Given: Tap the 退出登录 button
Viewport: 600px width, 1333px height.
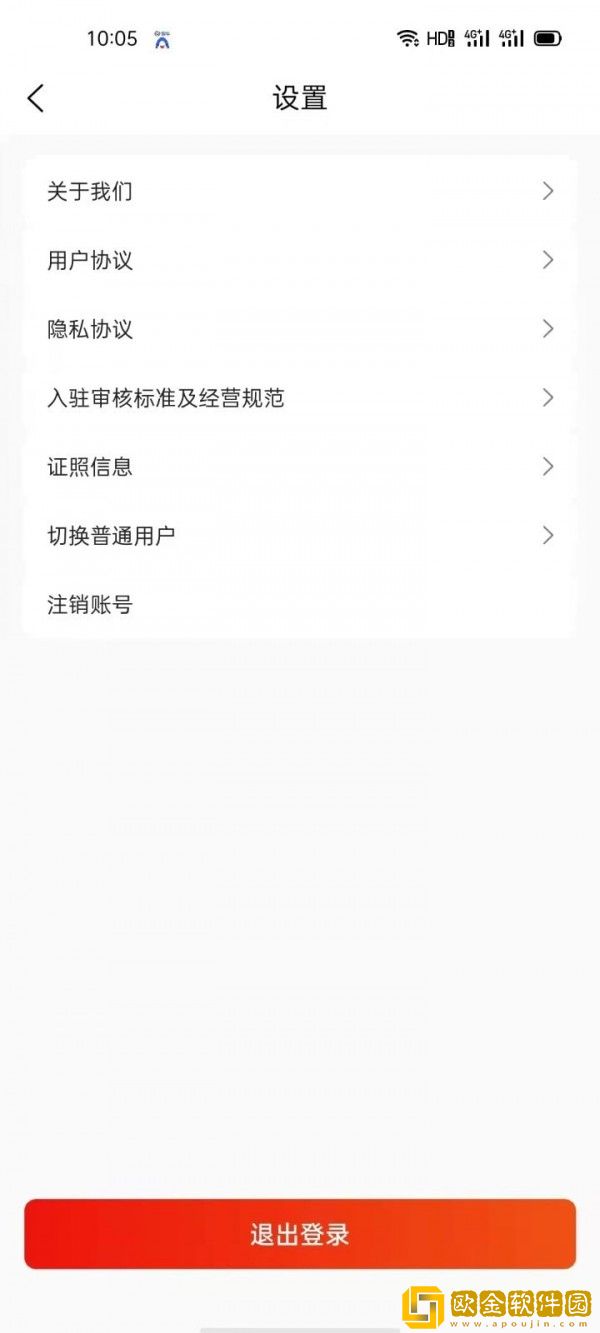Looking at the screenshot, I should point(299,1234).
